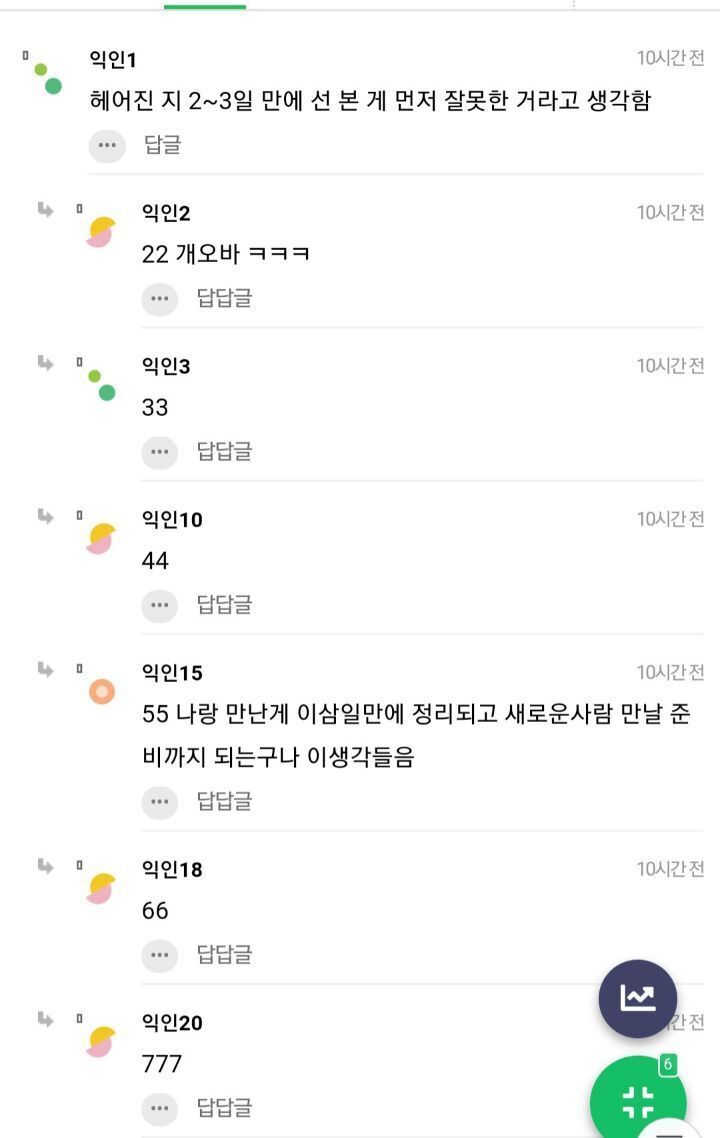Image resolution: width=720 pixels, height=1138 pixels.
Task: Open the more options under 익인3's reply
Action: tap(159, 452)
